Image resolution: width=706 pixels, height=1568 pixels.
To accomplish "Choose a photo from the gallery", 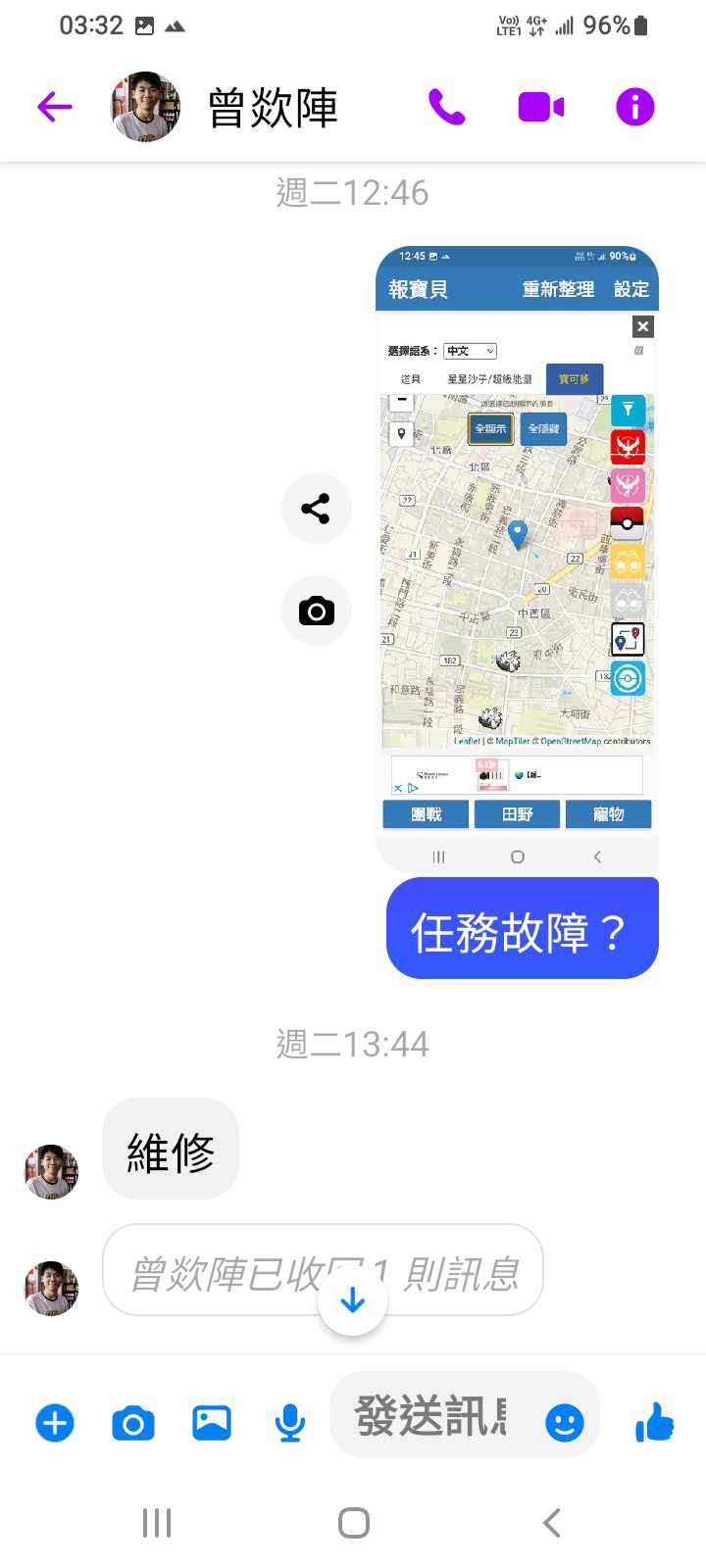I will coord(212,1423).
